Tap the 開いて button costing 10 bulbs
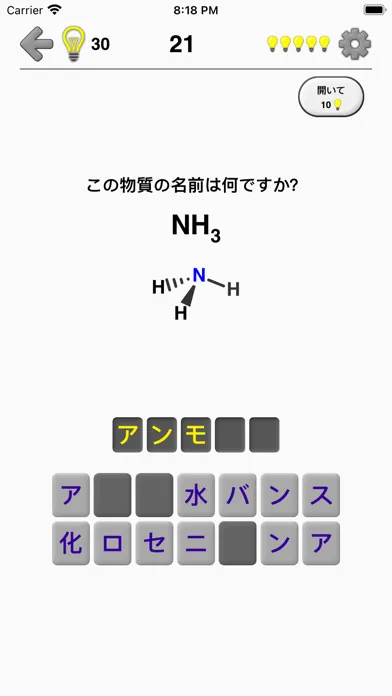Image resolution: width=392 pixels, height=696 pixels. (x=331, y=97)
